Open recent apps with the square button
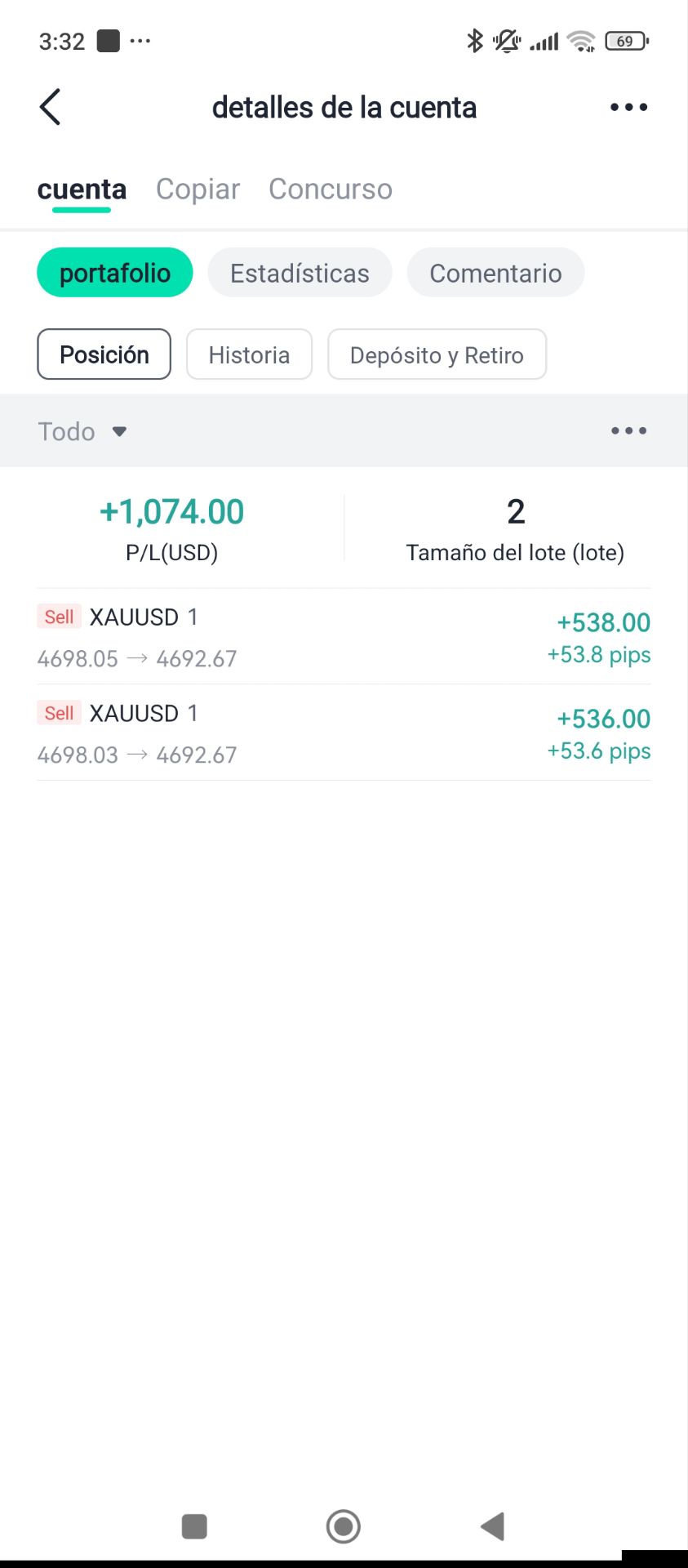Screen dimensions: 688x1568 click(194, 1526)
